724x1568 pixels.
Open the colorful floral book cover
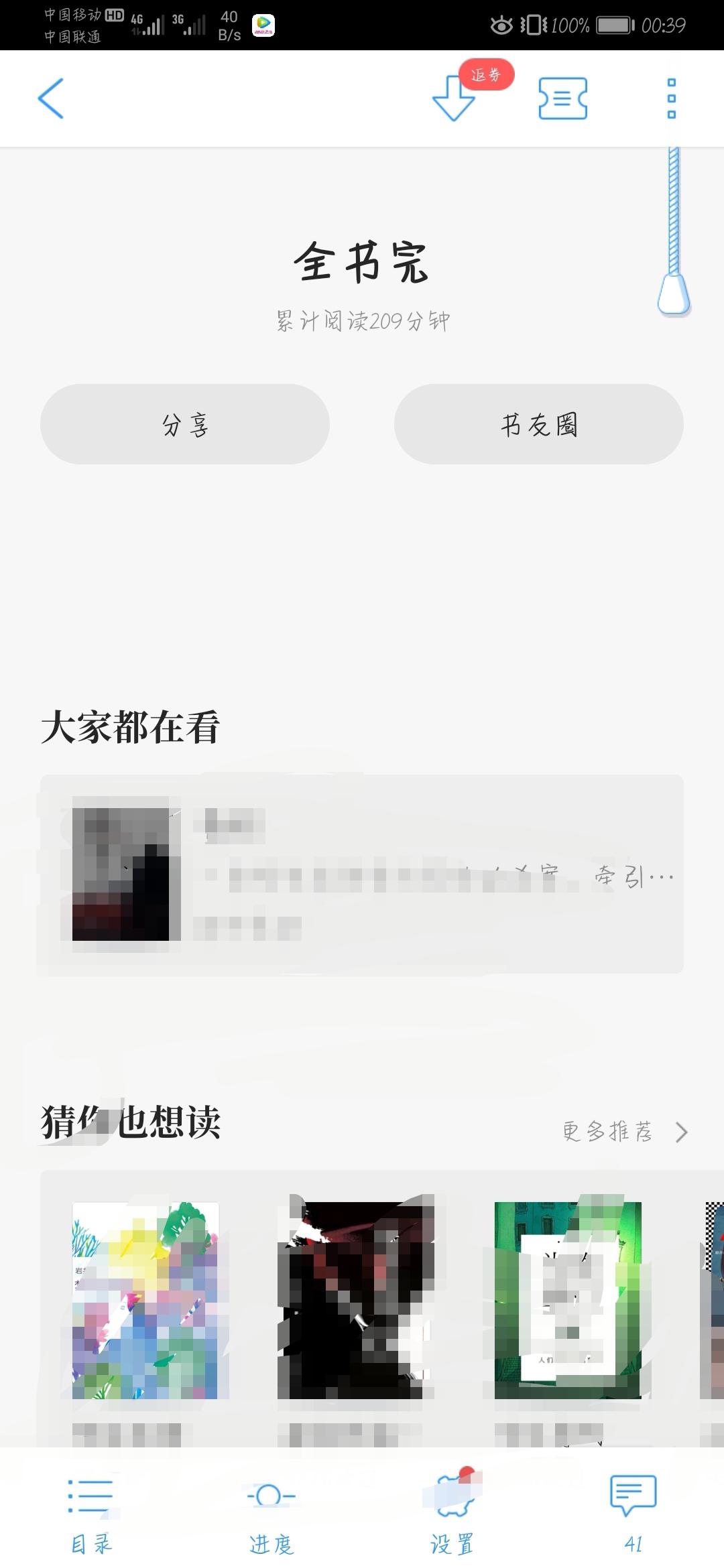(x=145, y=1301)
